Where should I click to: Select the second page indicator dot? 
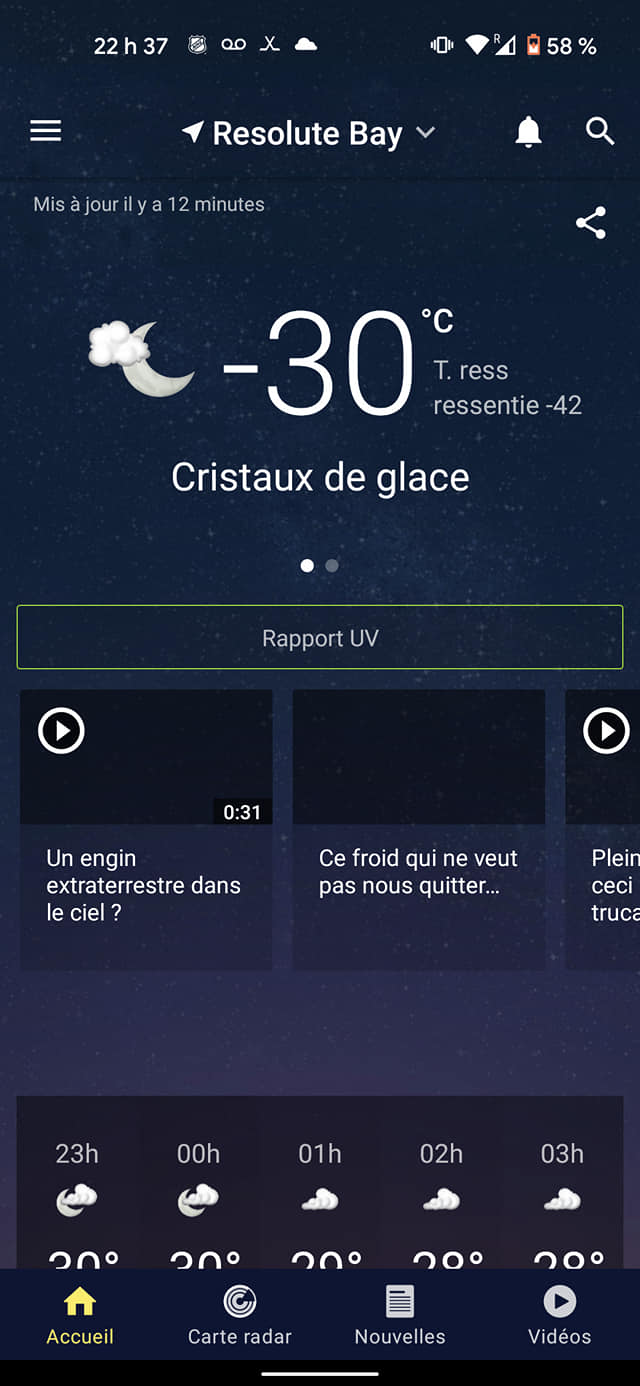tap(332, 566)
